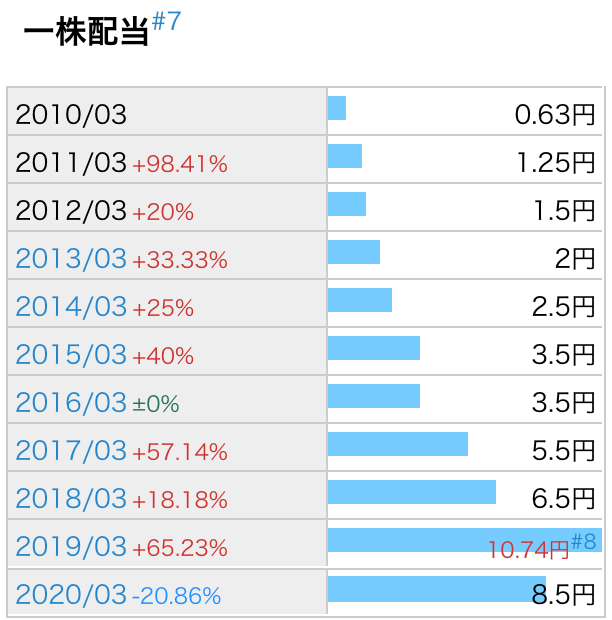Open the 2016/03 period link
This screenshot has height=620, width=612.
click(71, 403)
